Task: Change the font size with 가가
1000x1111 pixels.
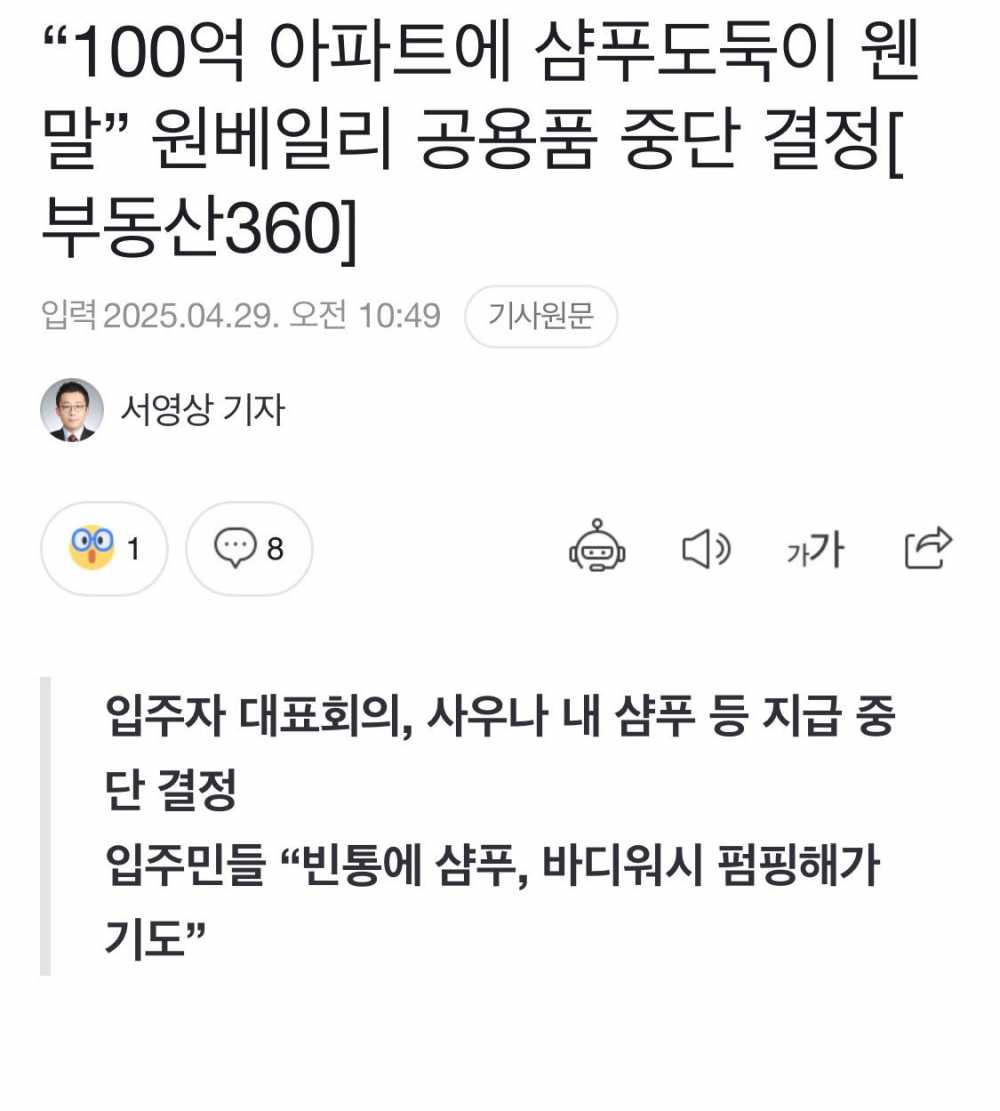Action: click(815, 549)
